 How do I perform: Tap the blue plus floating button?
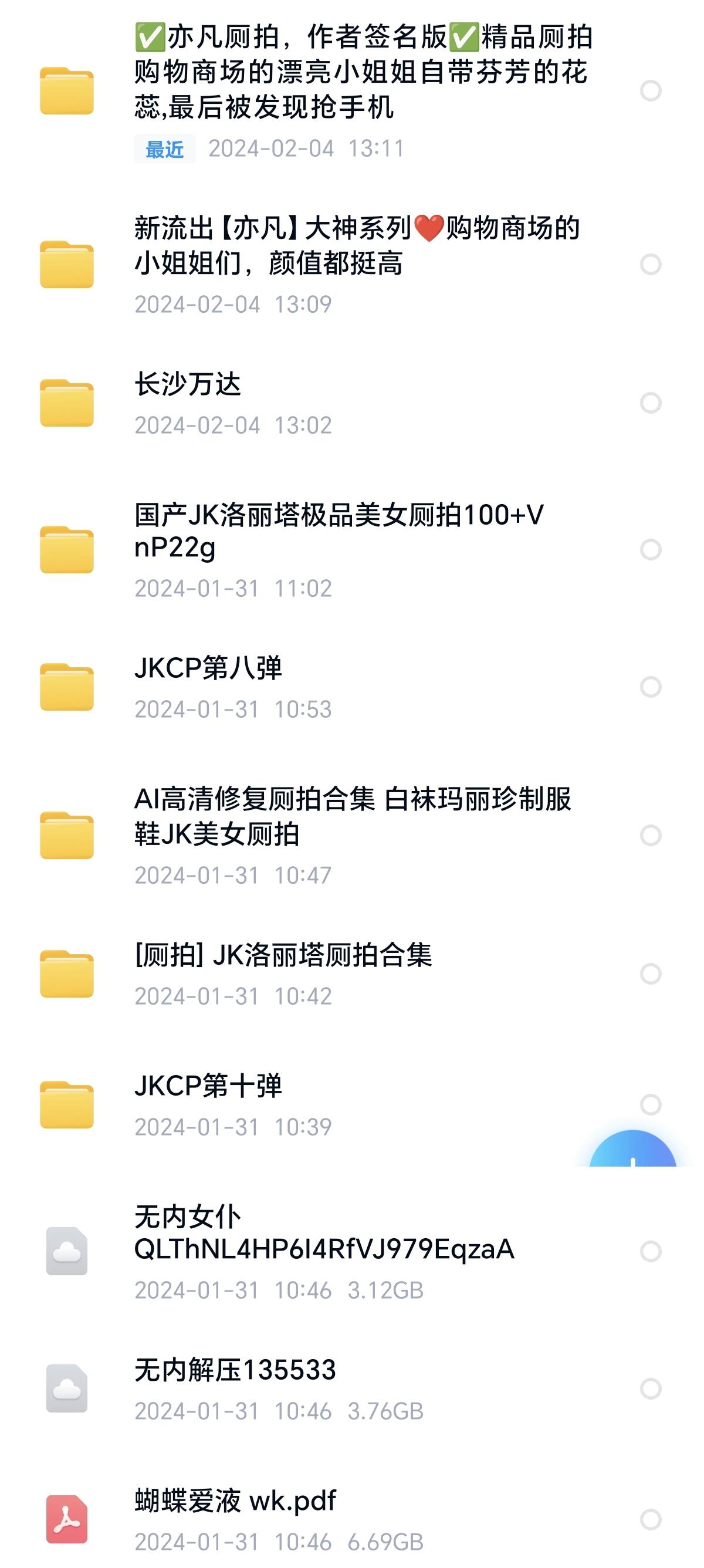tap(633, 1149)
